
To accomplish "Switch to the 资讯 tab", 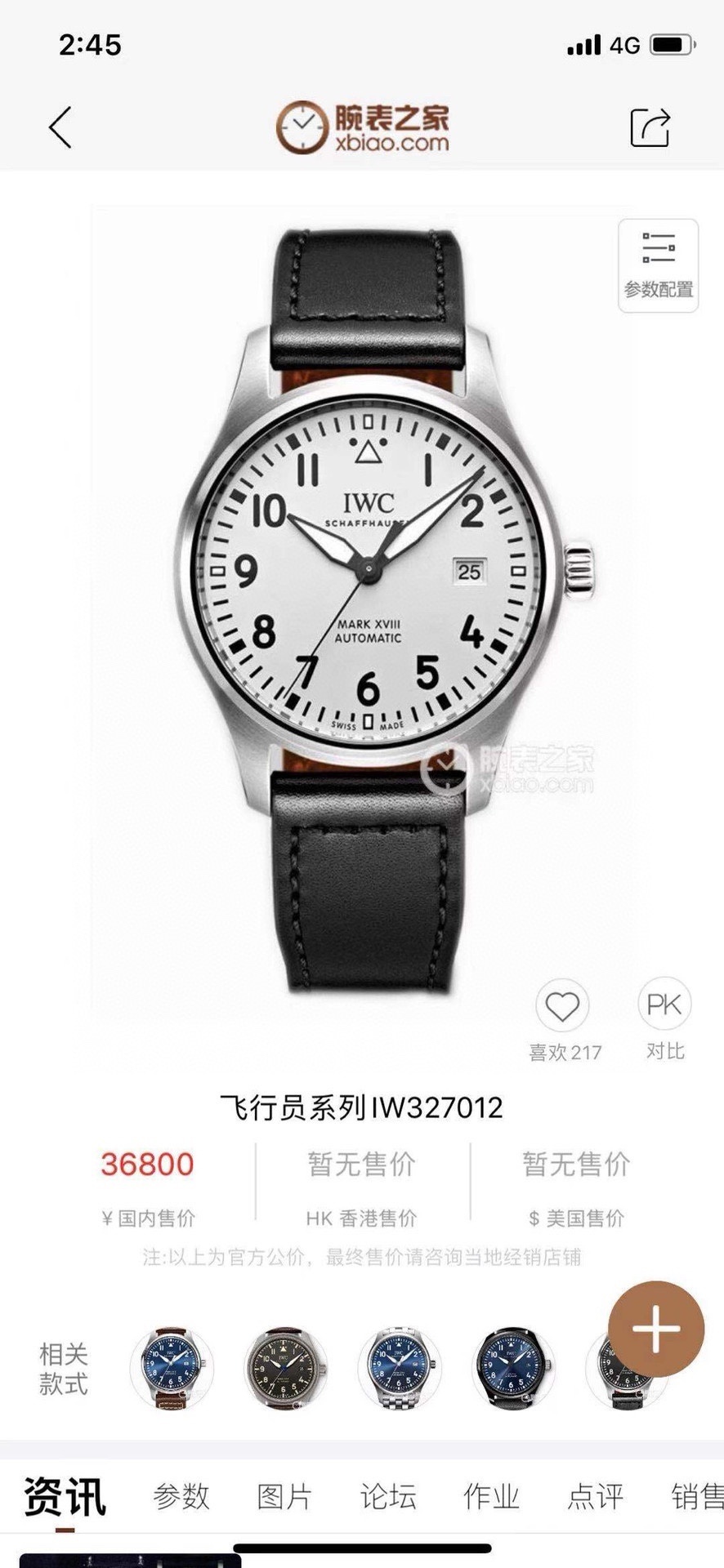I will (x=64, y=1497).
